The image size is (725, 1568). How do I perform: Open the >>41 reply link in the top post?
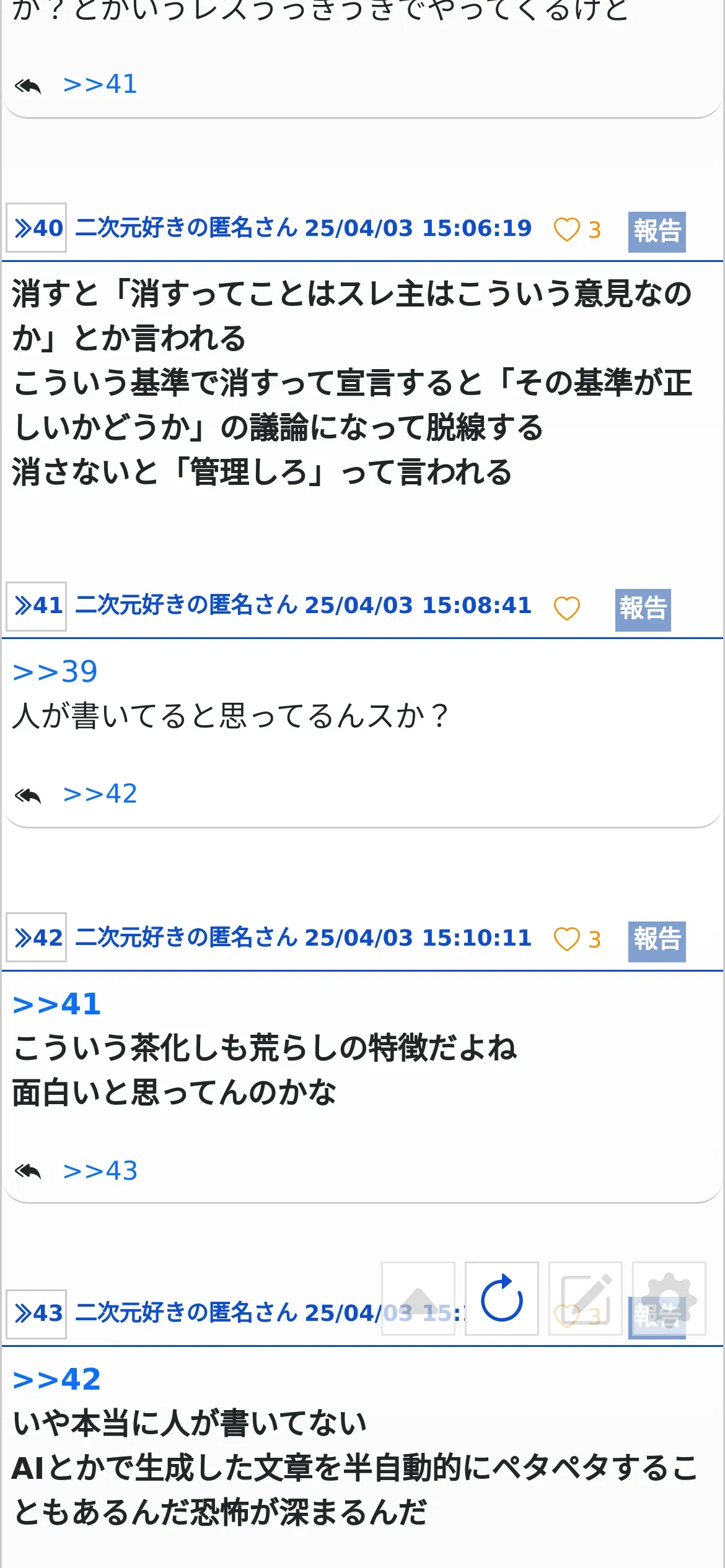100,84
